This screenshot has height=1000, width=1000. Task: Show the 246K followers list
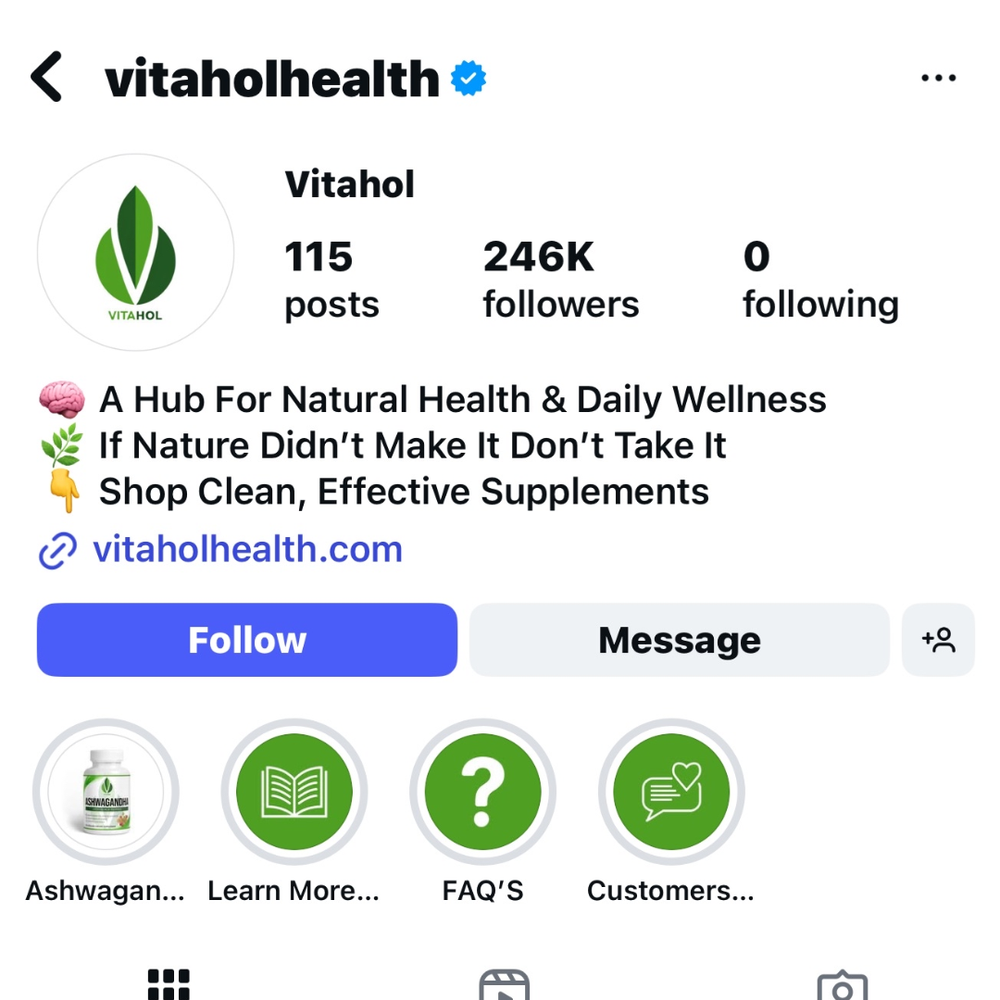coord(560,279)
